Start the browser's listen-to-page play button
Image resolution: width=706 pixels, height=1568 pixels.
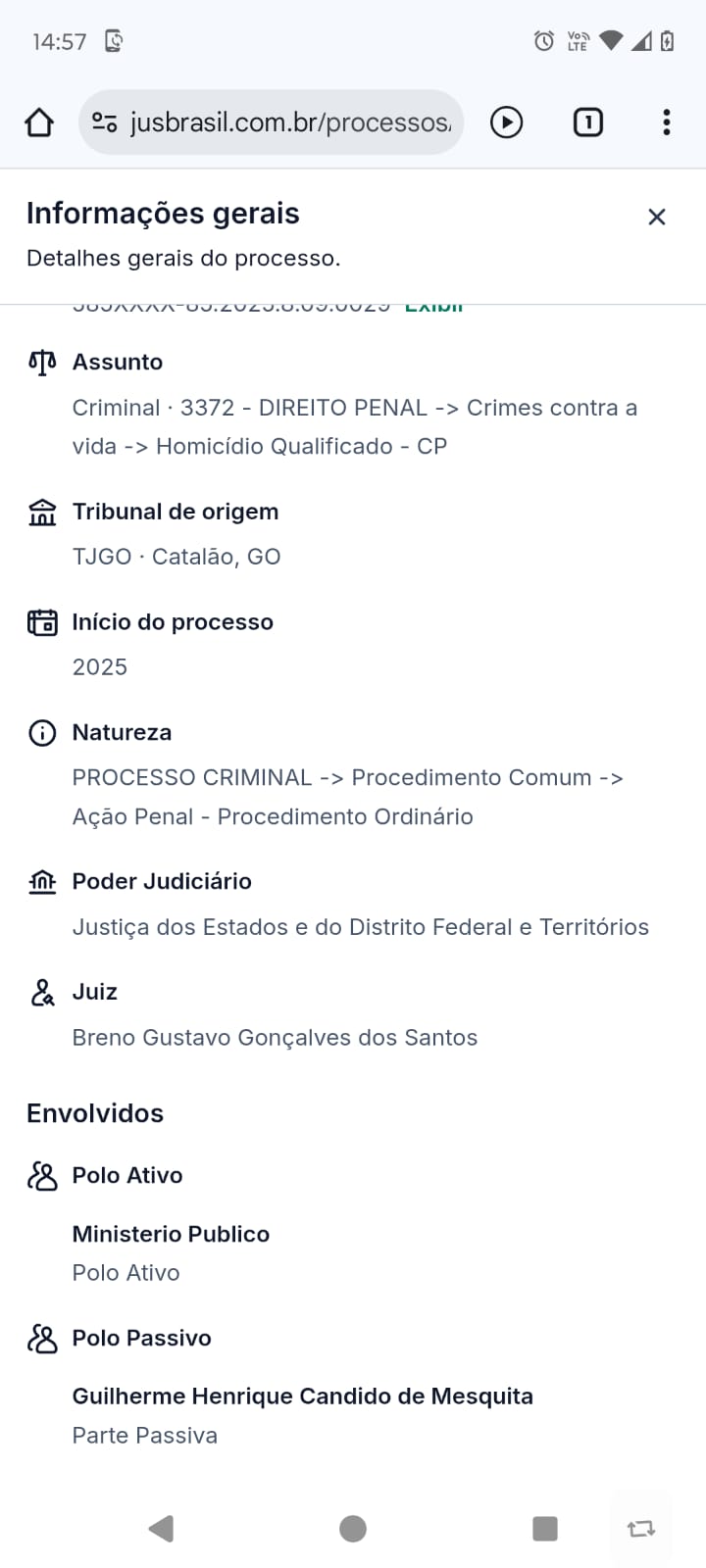(x=506, y=122)
